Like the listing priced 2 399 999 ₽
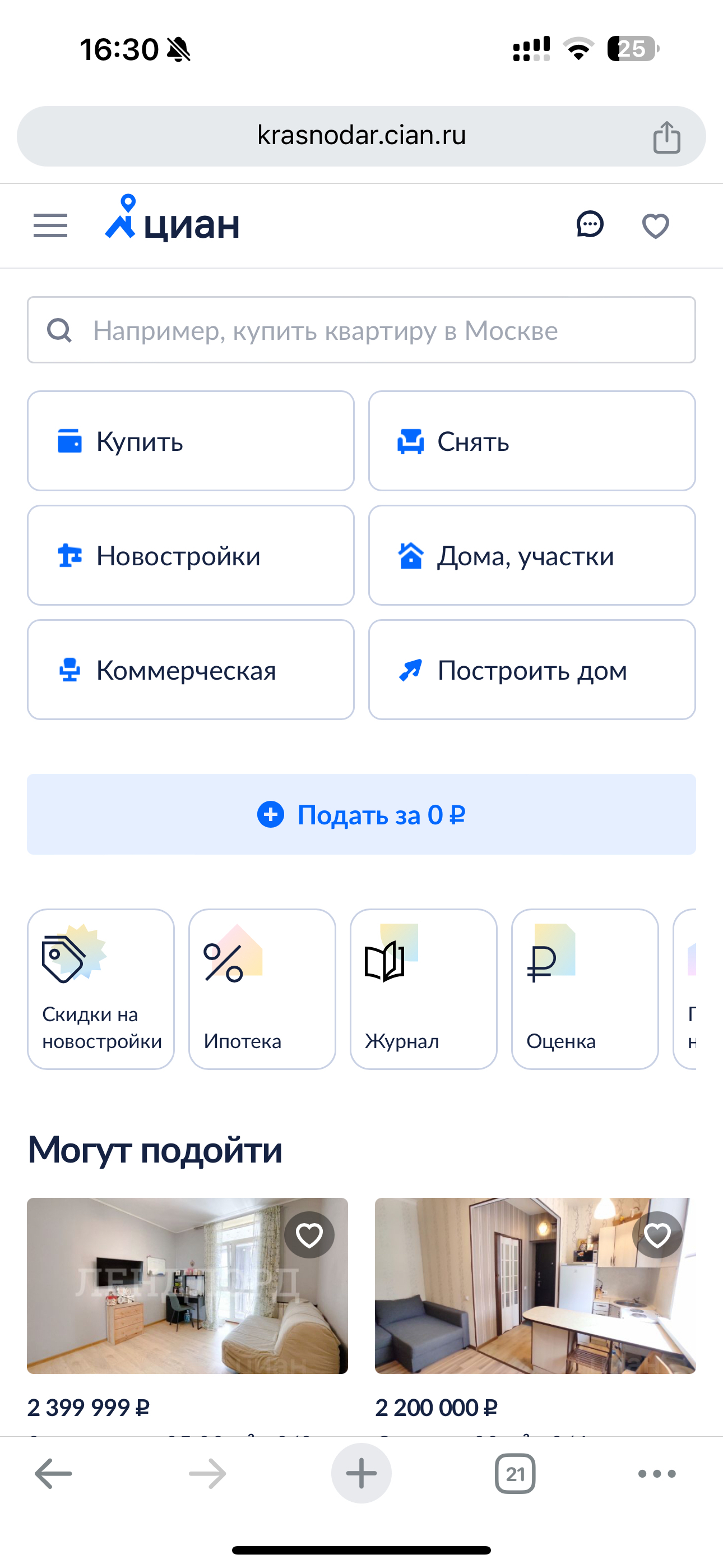The height and width of the screenshot is (1568, 723). point(309,1235)
